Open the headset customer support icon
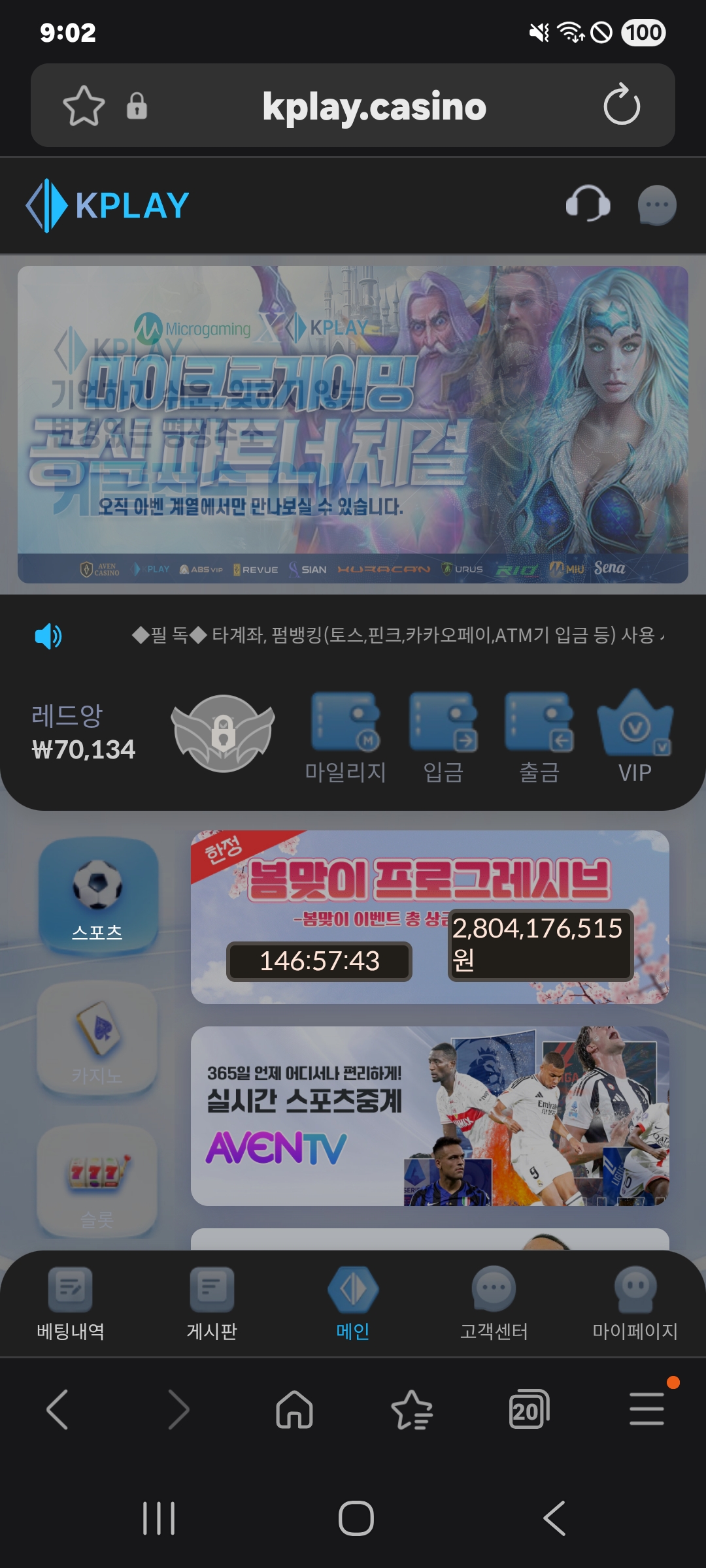This screenshot has height=1568, width=706. (588, 204)
